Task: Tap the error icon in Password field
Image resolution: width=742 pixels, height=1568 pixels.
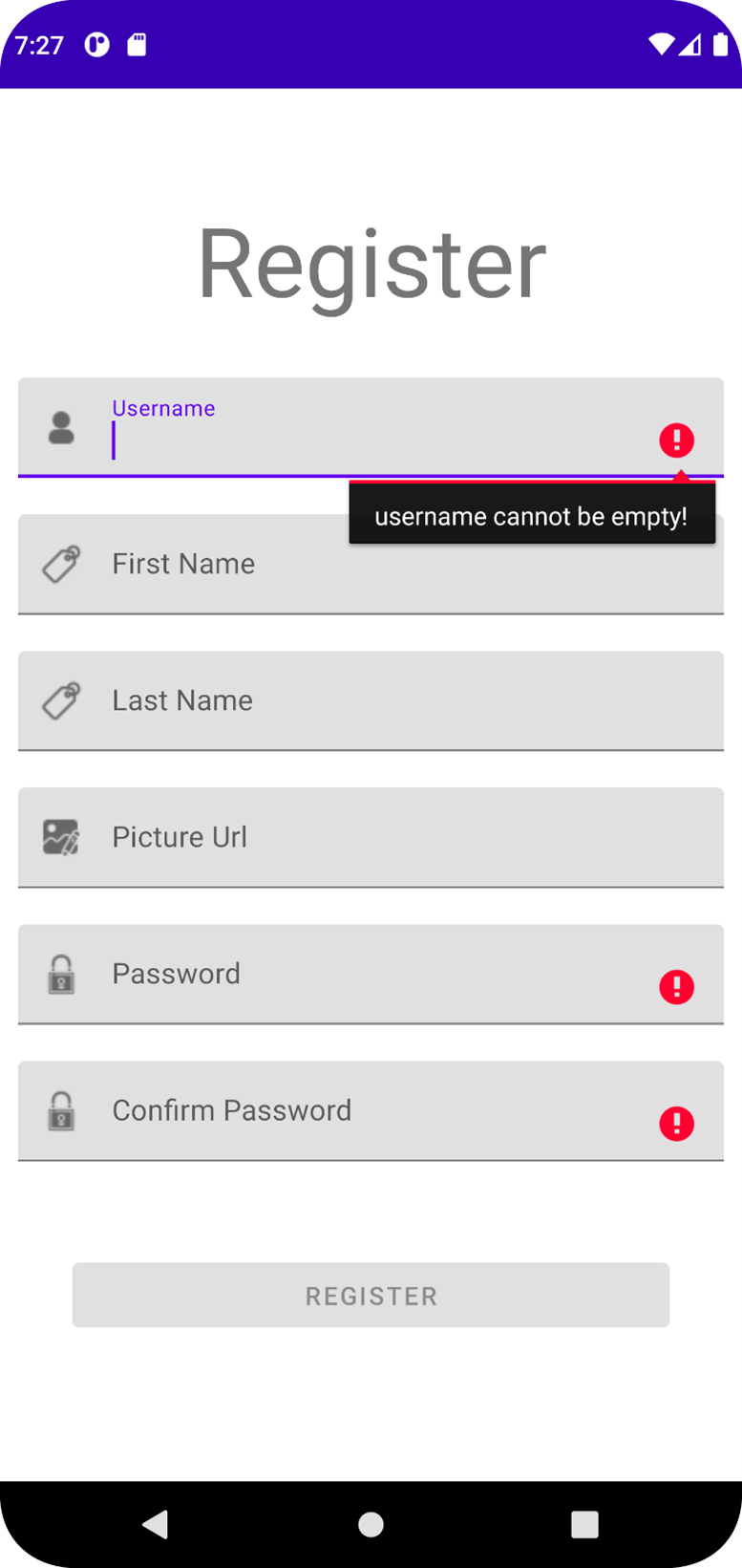Action: 676,987
